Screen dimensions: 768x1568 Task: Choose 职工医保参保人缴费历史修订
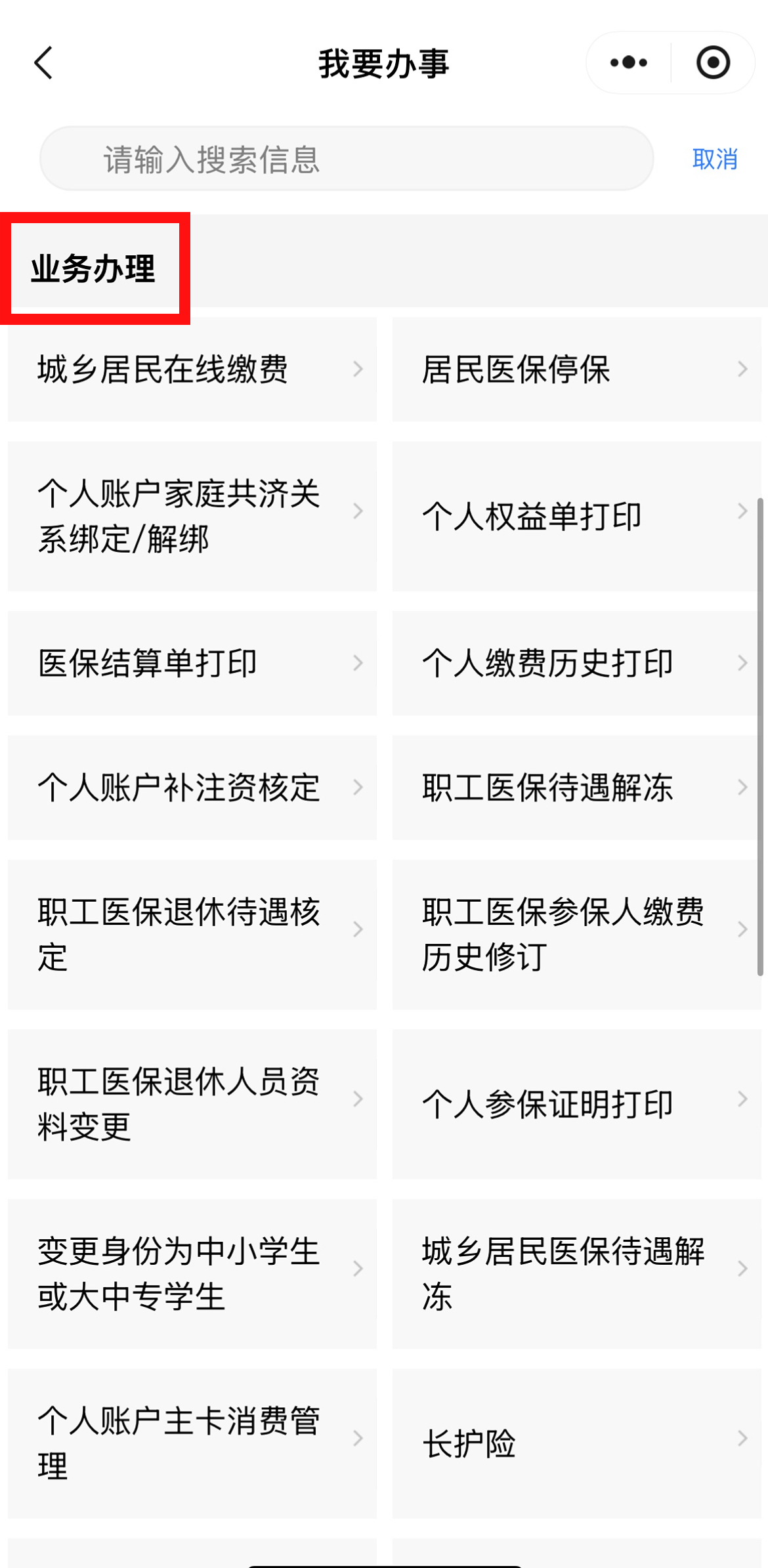click(576, 934)
